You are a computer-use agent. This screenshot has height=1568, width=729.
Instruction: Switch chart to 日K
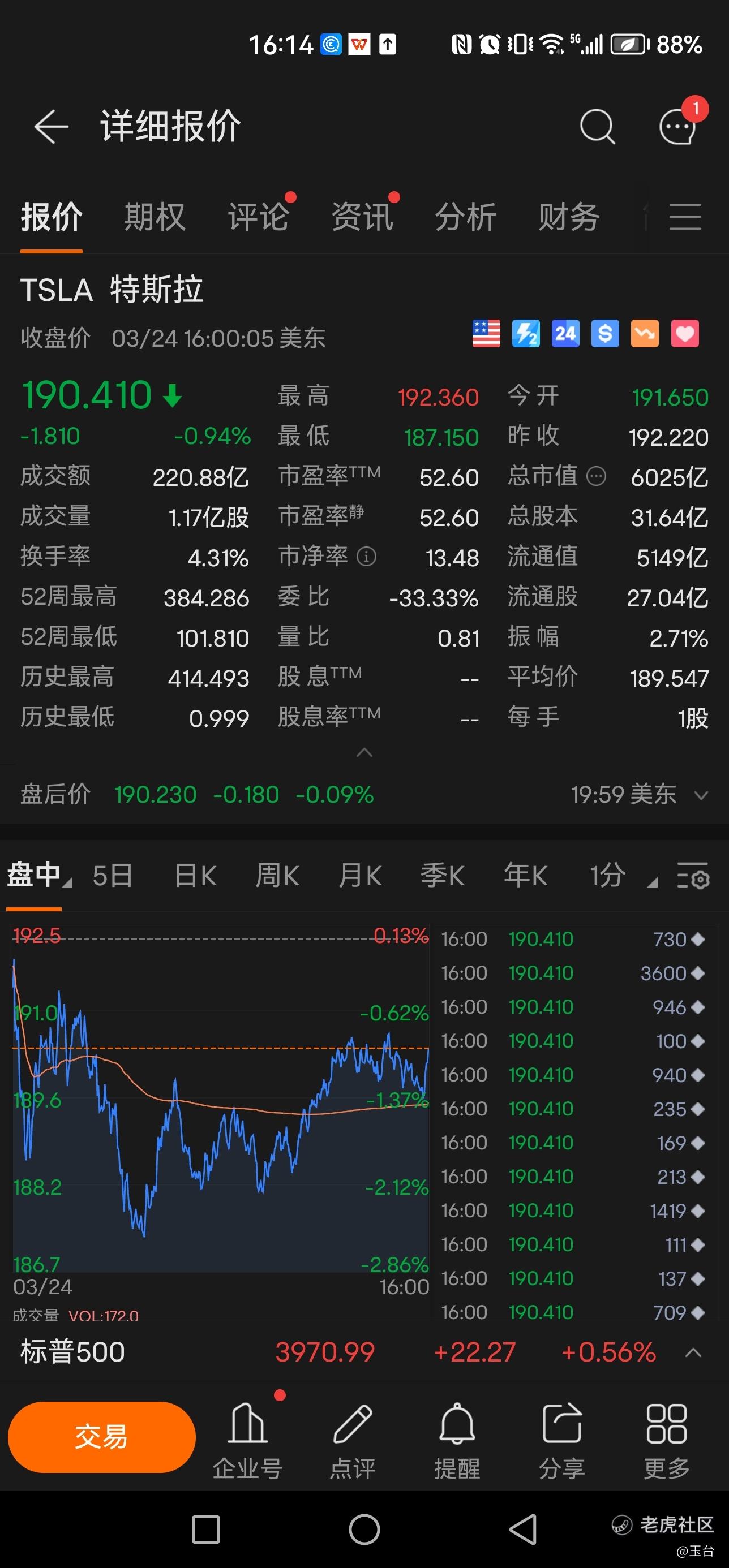[x=195, y=876]
